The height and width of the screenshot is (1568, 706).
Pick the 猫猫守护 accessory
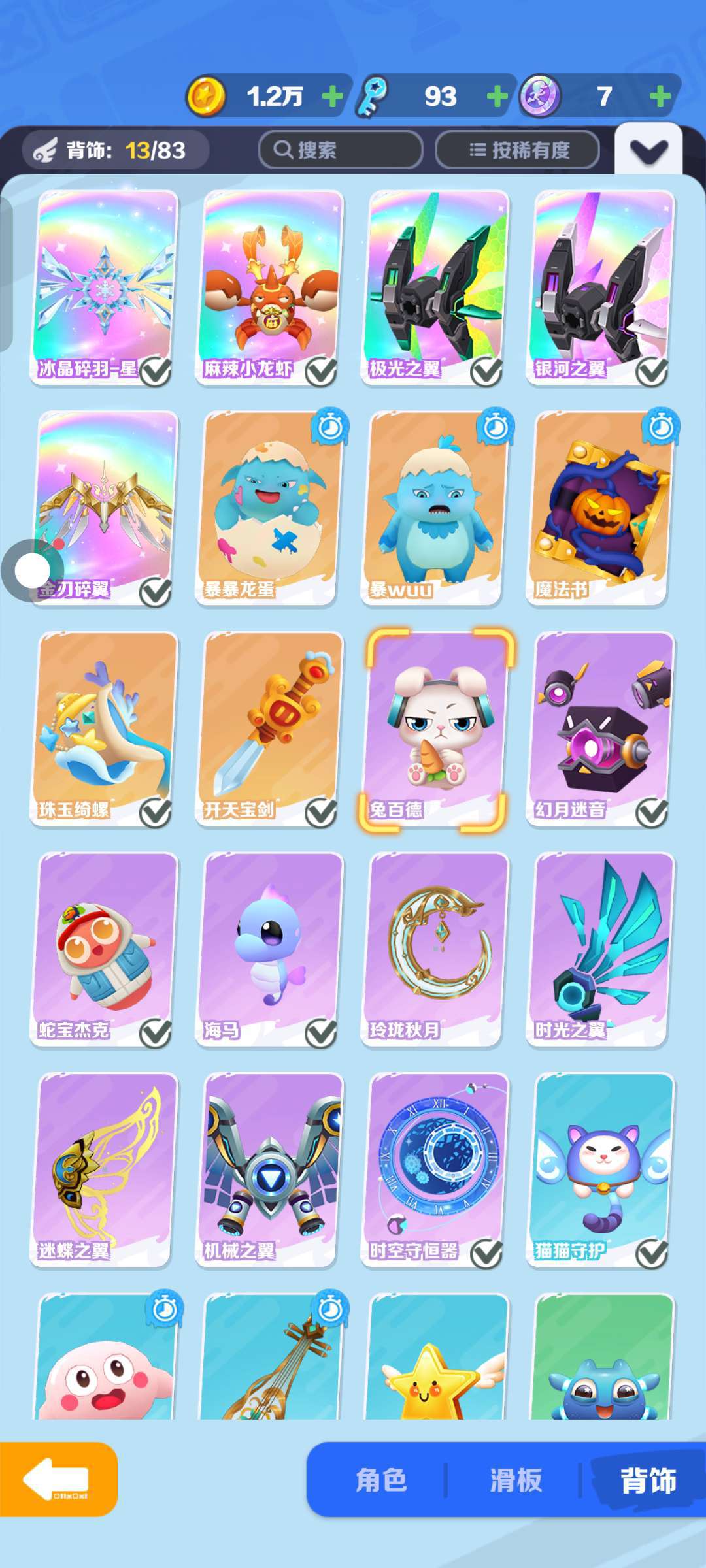[601, 1168]
